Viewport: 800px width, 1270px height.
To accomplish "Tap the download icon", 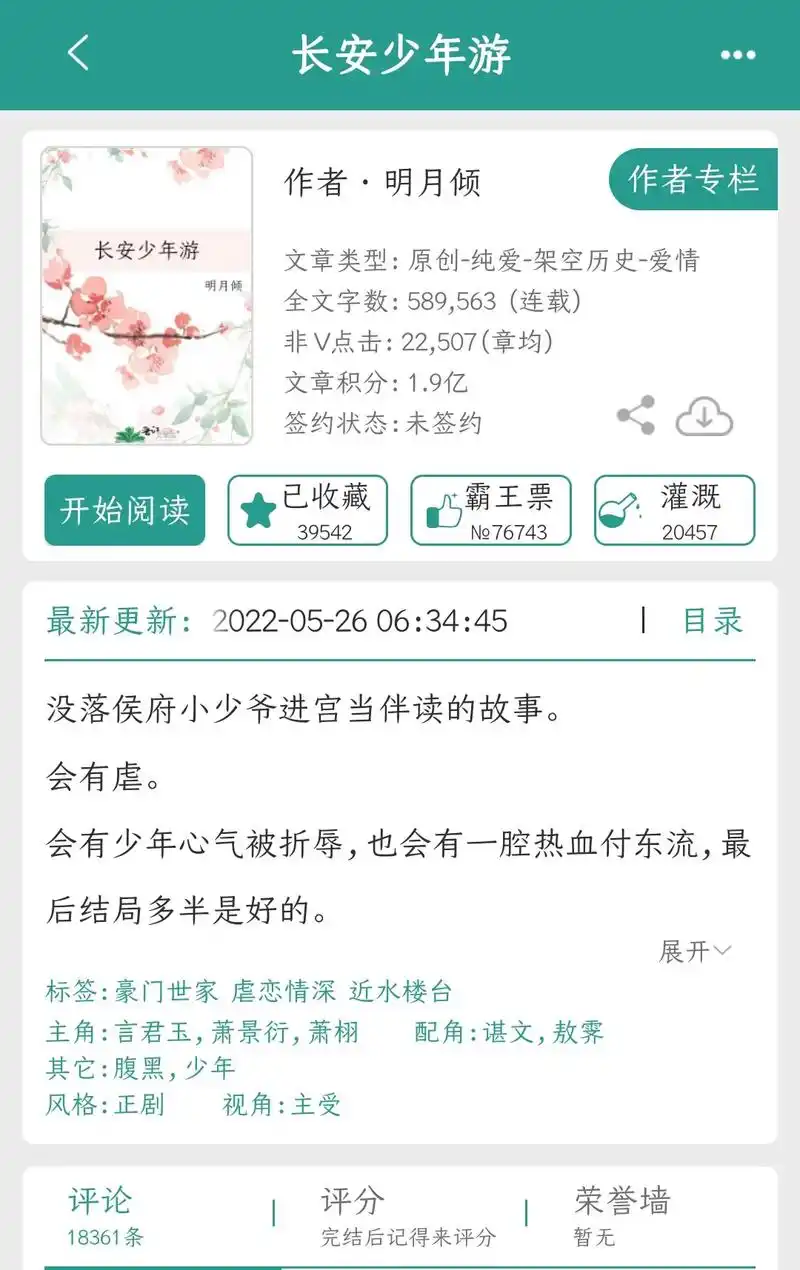I will click(x=707, y=414).
